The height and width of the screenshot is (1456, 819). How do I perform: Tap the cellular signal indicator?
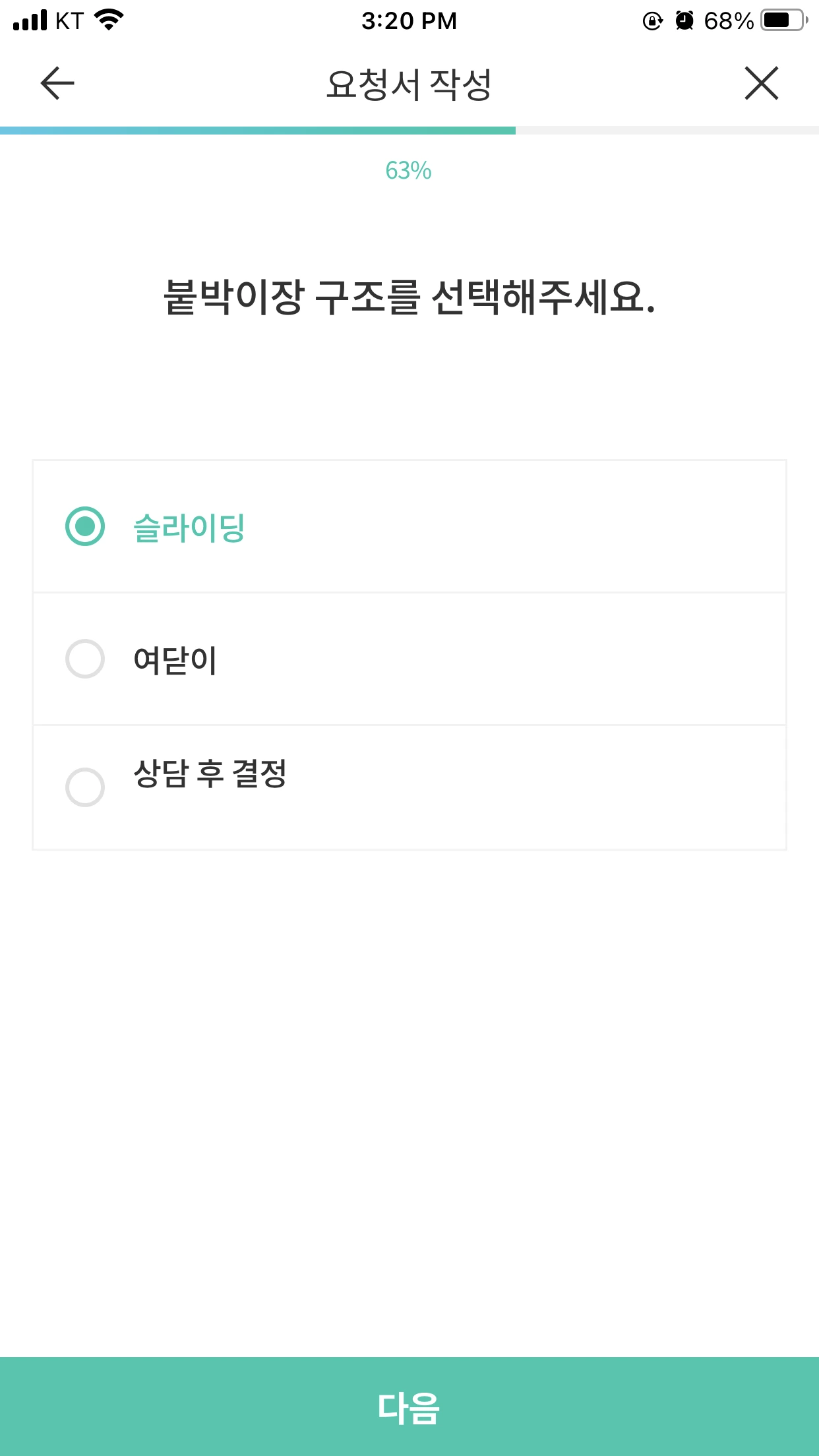coord(29,20)
